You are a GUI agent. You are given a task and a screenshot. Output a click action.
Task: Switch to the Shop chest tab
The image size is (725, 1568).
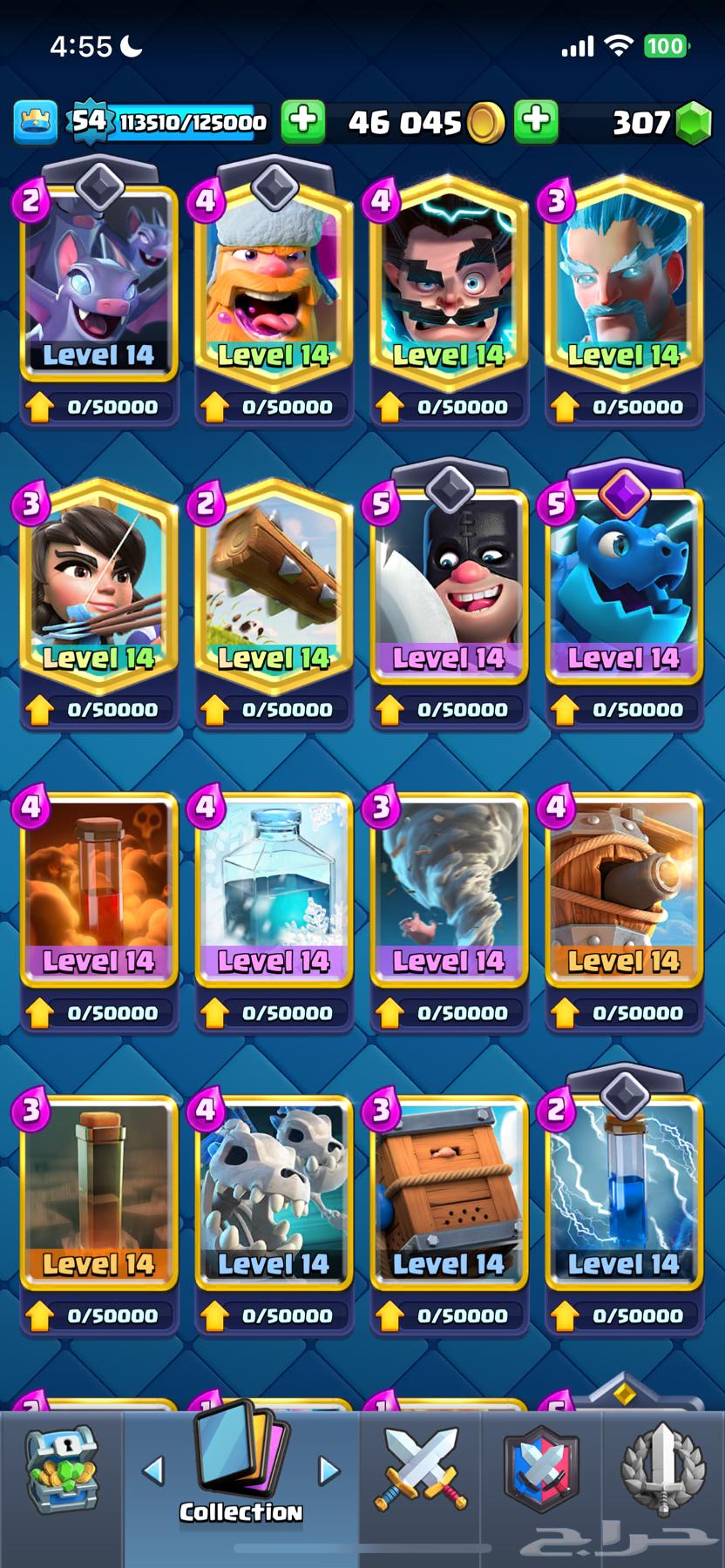61,1472
